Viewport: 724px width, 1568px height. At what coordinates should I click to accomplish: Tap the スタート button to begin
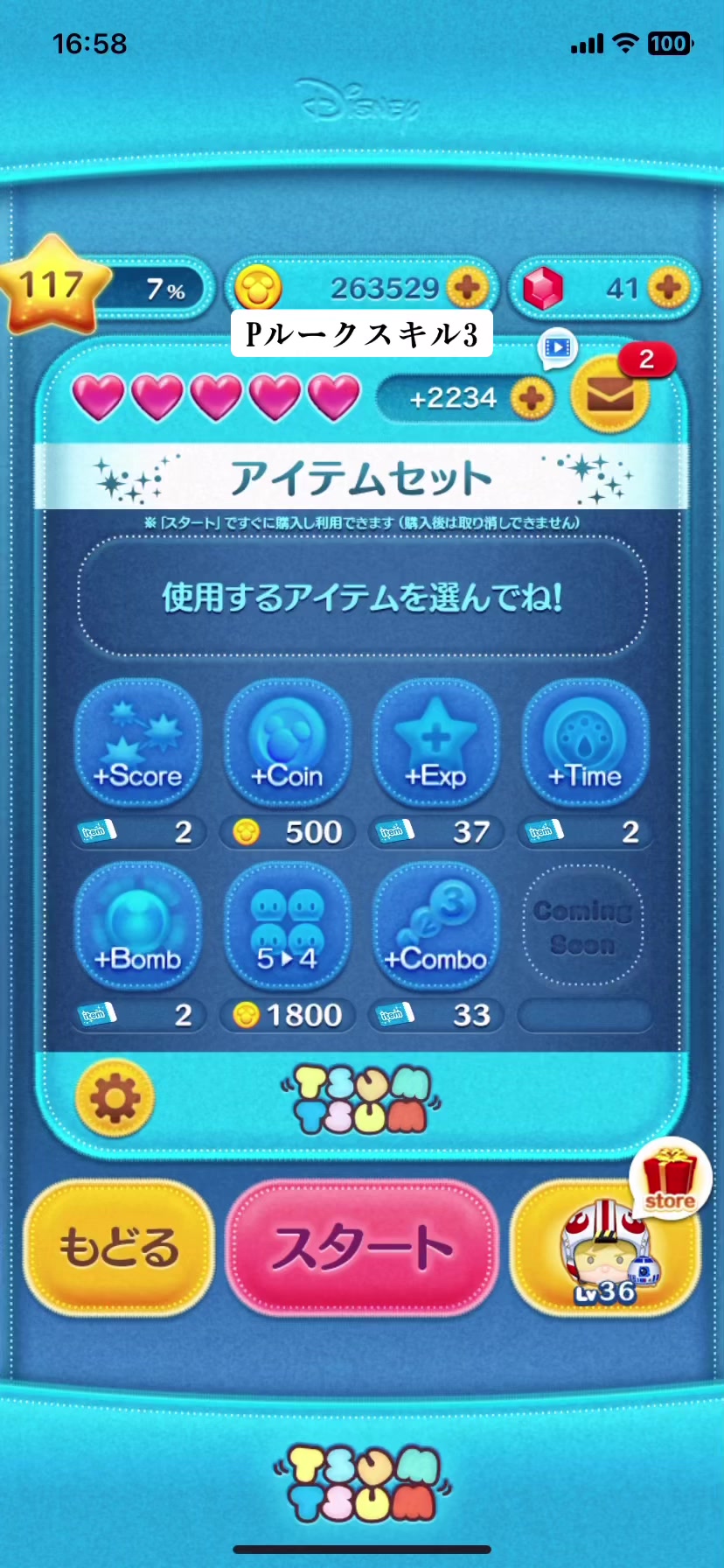[x=362, y=1247]
